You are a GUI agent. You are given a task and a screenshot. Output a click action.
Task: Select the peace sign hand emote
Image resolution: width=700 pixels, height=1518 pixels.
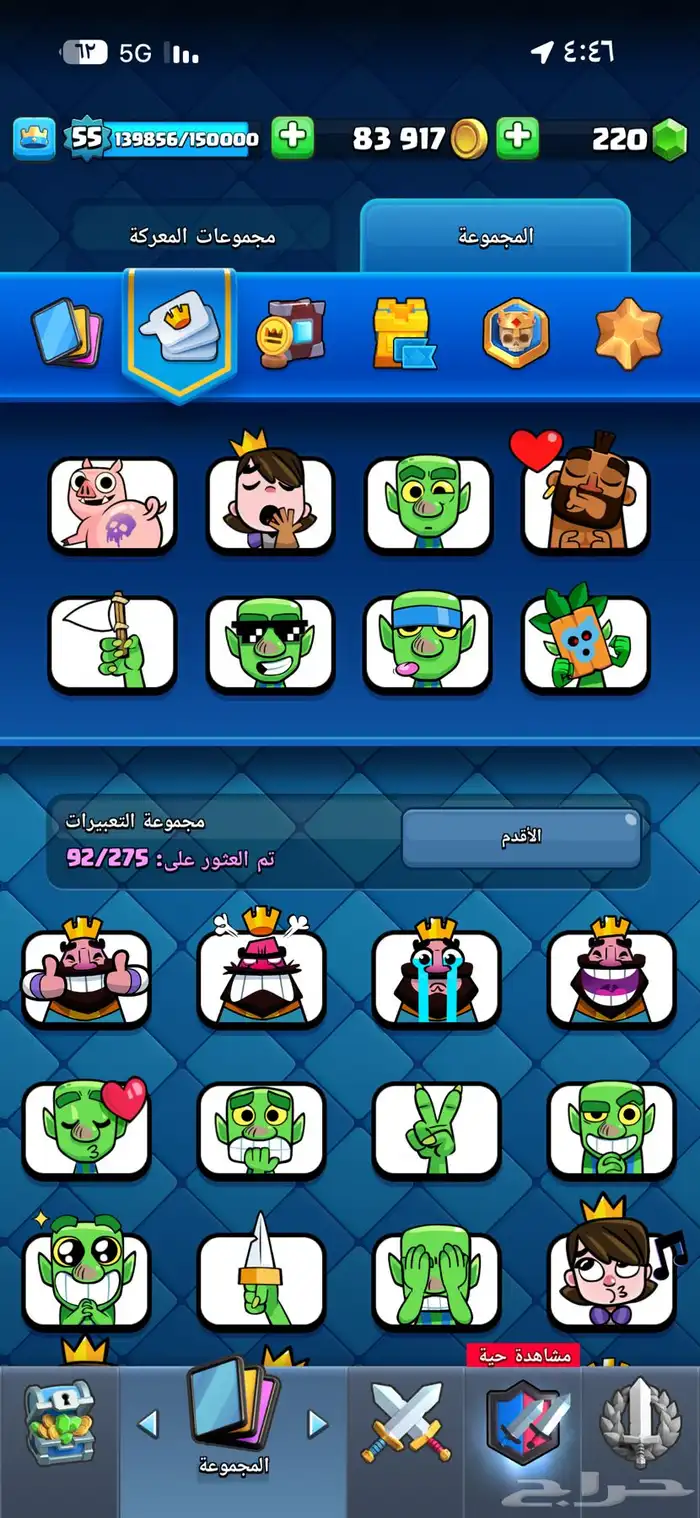pyautogui.click(x=436, y=1130)
